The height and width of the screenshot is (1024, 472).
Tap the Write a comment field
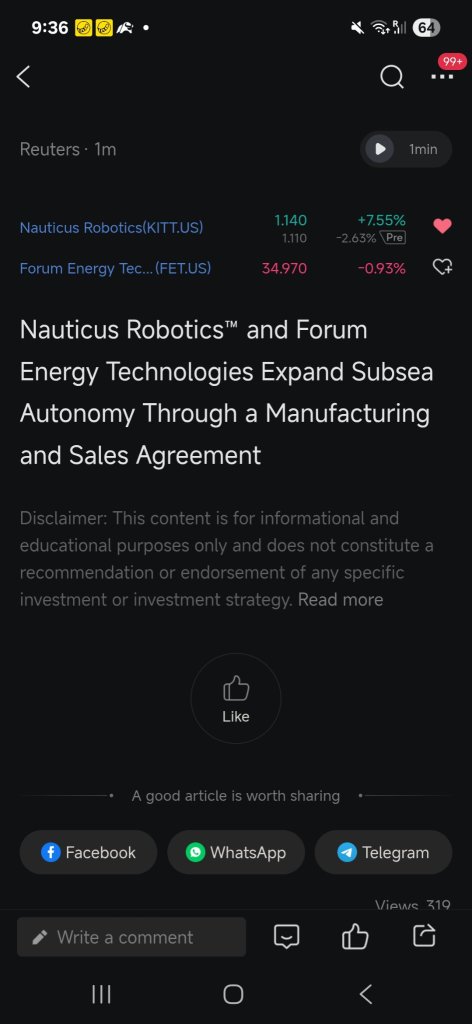(x=131, y=937)
